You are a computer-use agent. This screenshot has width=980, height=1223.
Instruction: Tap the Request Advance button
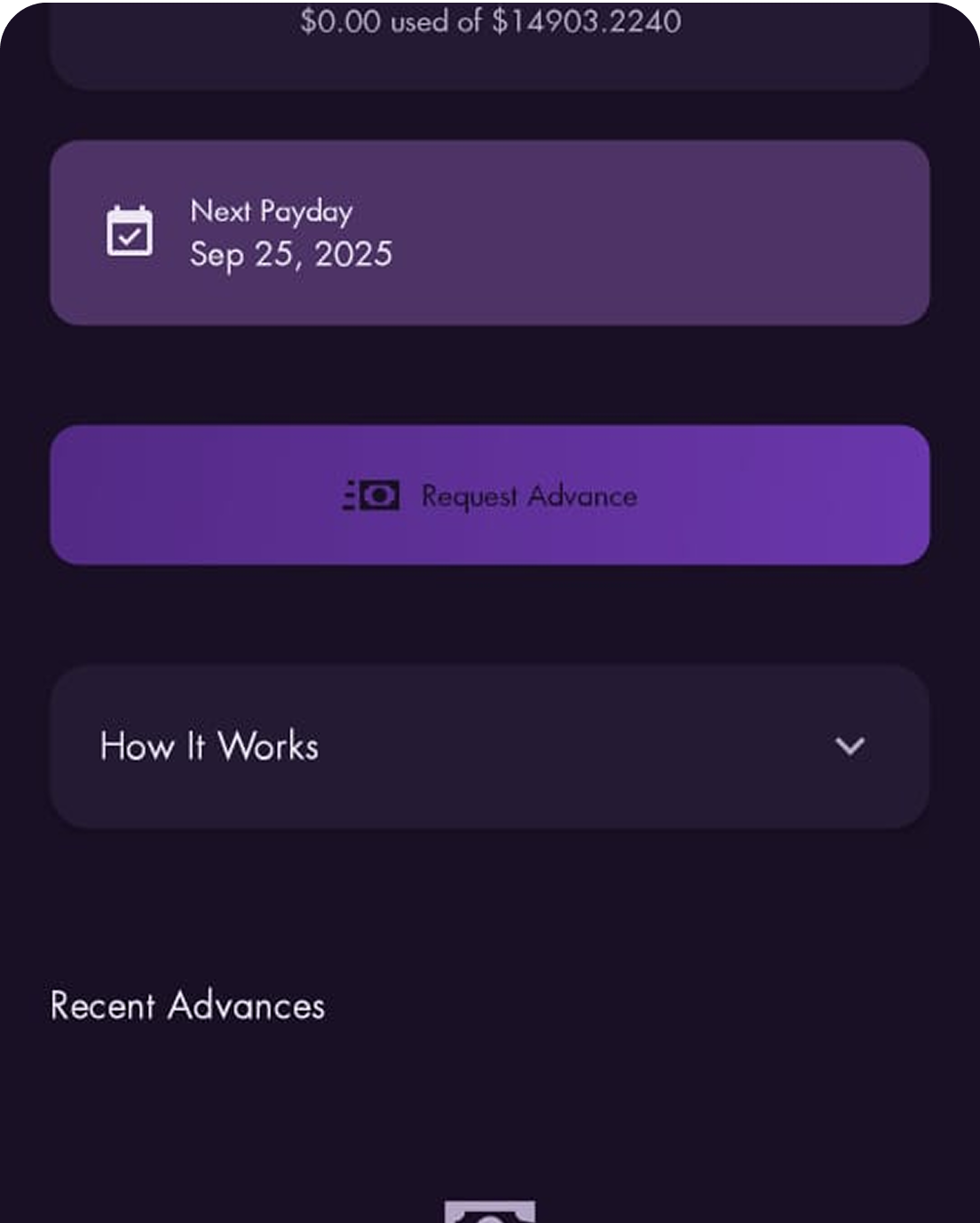489,495
